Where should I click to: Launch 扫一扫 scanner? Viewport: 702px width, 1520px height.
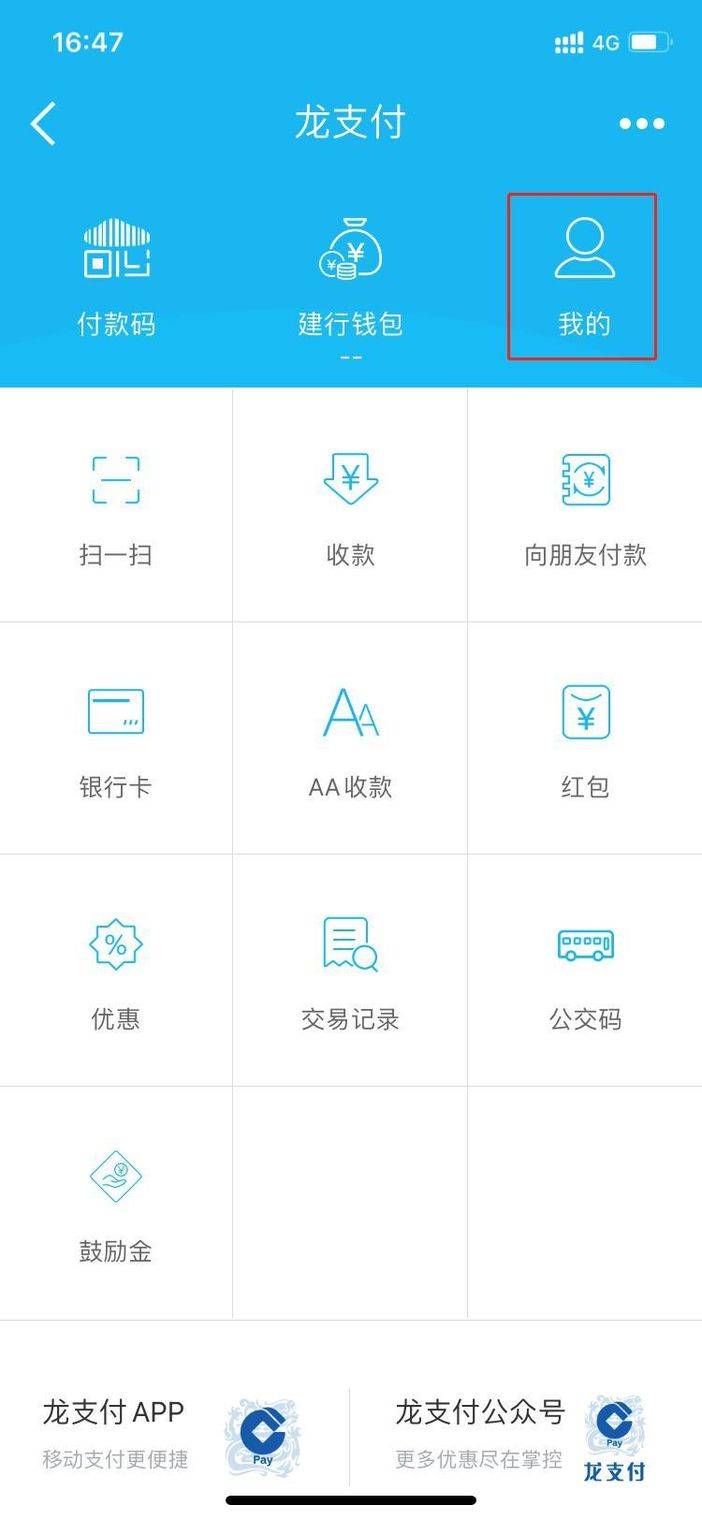click(x=116, y=506)
